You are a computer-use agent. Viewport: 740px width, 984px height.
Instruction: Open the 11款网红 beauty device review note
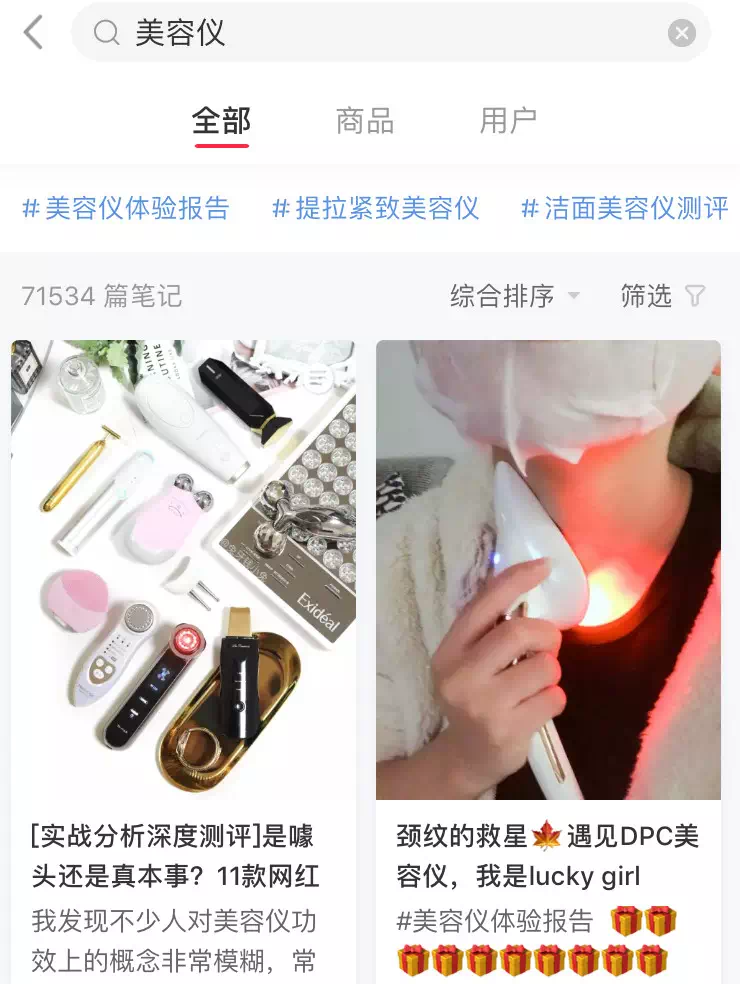pos(183,570)
